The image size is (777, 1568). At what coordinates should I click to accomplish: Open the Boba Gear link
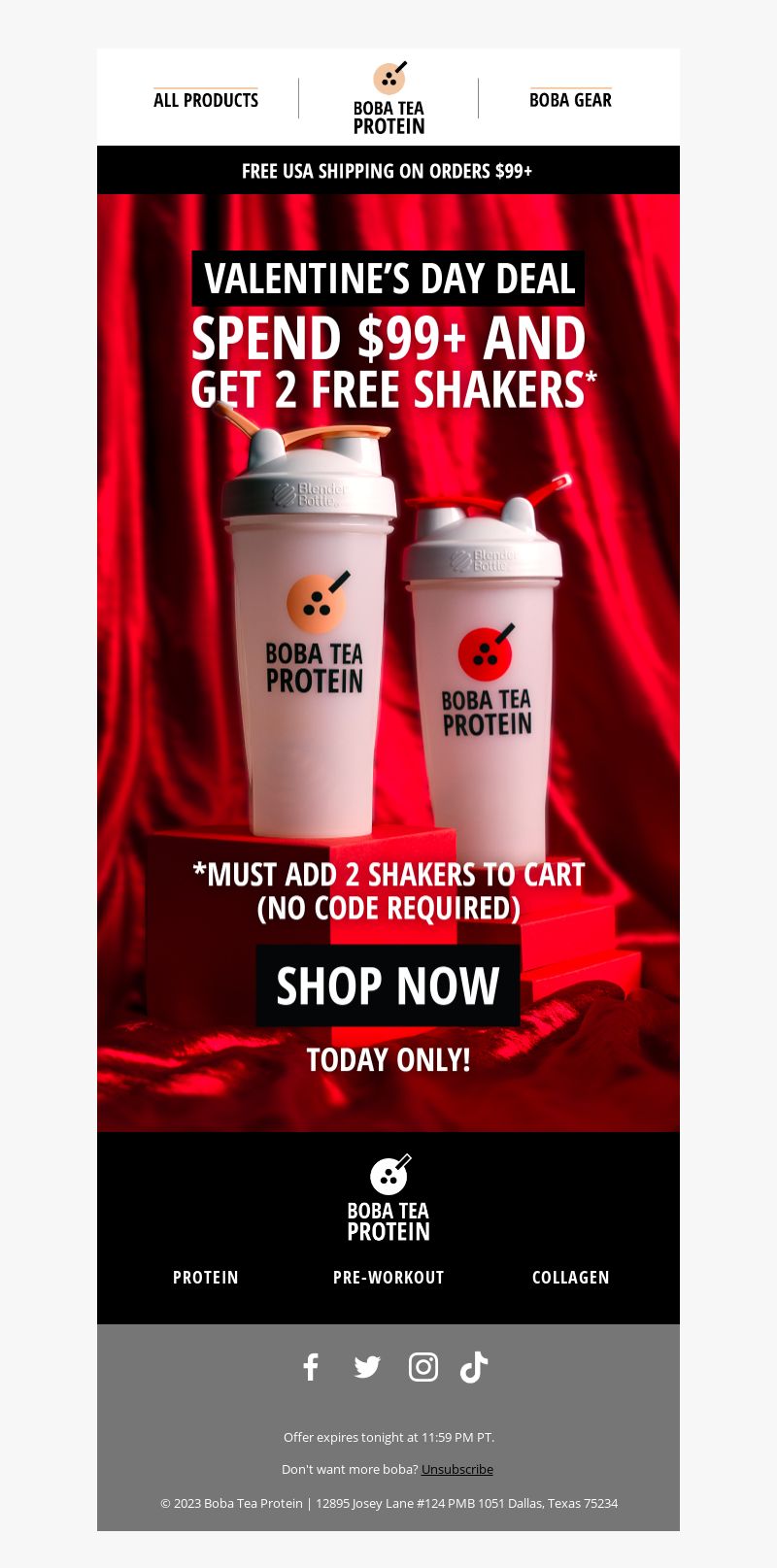tap(570, 100)
